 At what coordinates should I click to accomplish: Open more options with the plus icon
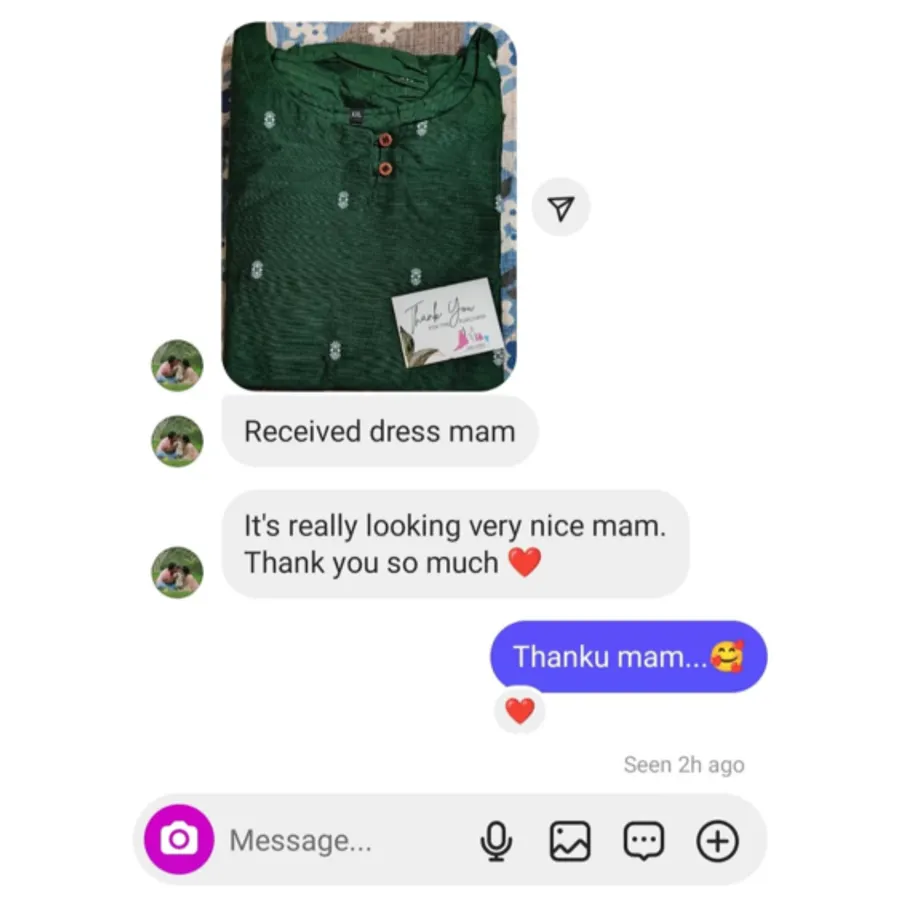pos(717,841)
